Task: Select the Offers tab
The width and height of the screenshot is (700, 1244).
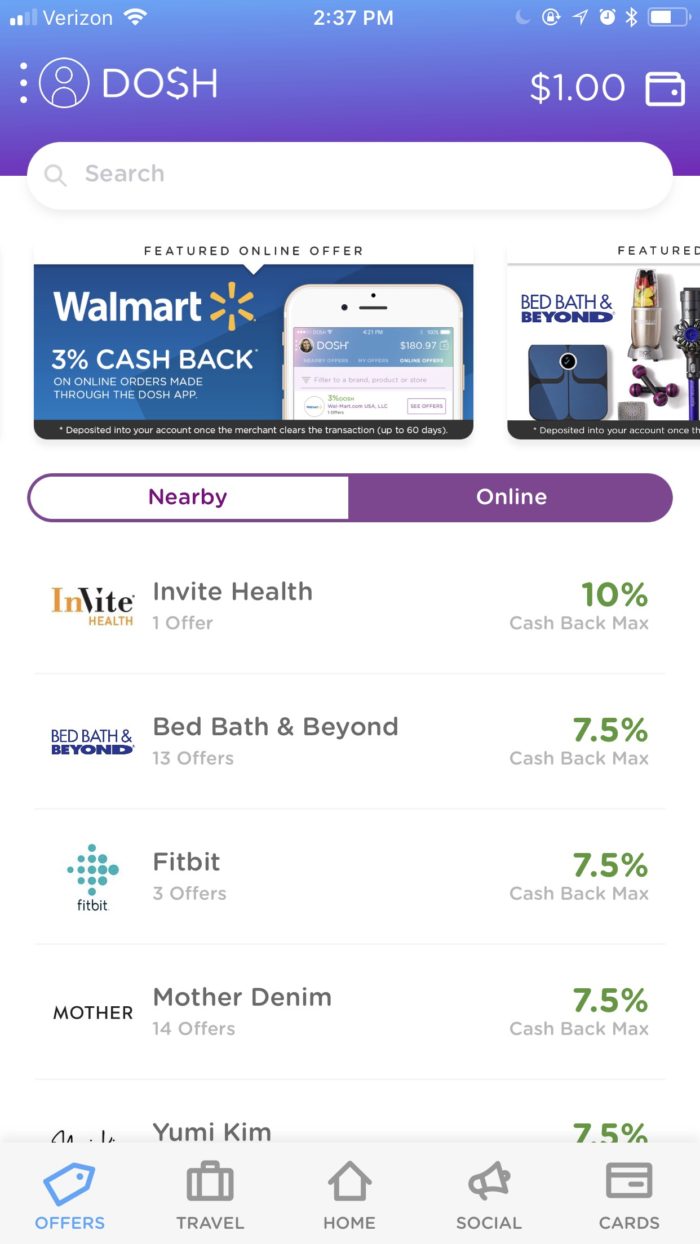Action: click(70, 1196)
